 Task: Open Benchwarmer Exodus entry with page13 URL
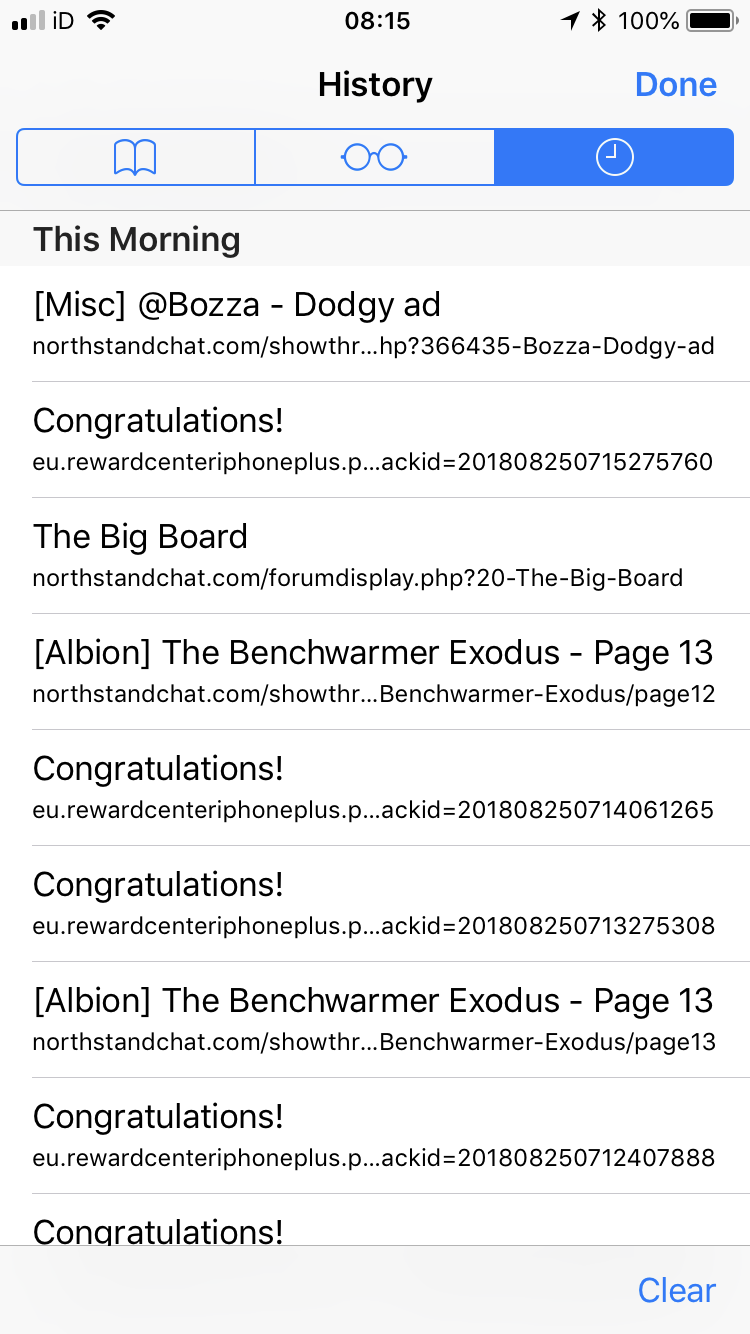point(375,1020)
